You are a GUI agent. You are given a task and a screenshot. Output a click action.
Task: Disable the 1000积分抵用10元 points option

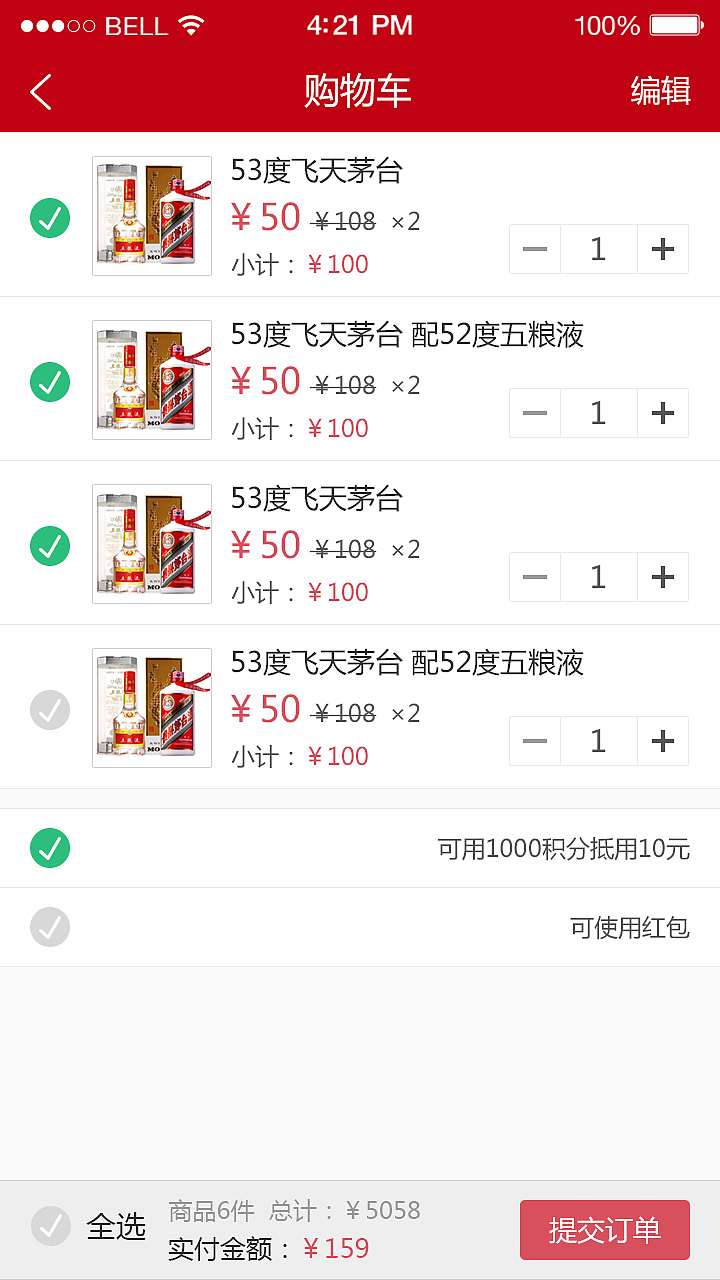point(50,847)
